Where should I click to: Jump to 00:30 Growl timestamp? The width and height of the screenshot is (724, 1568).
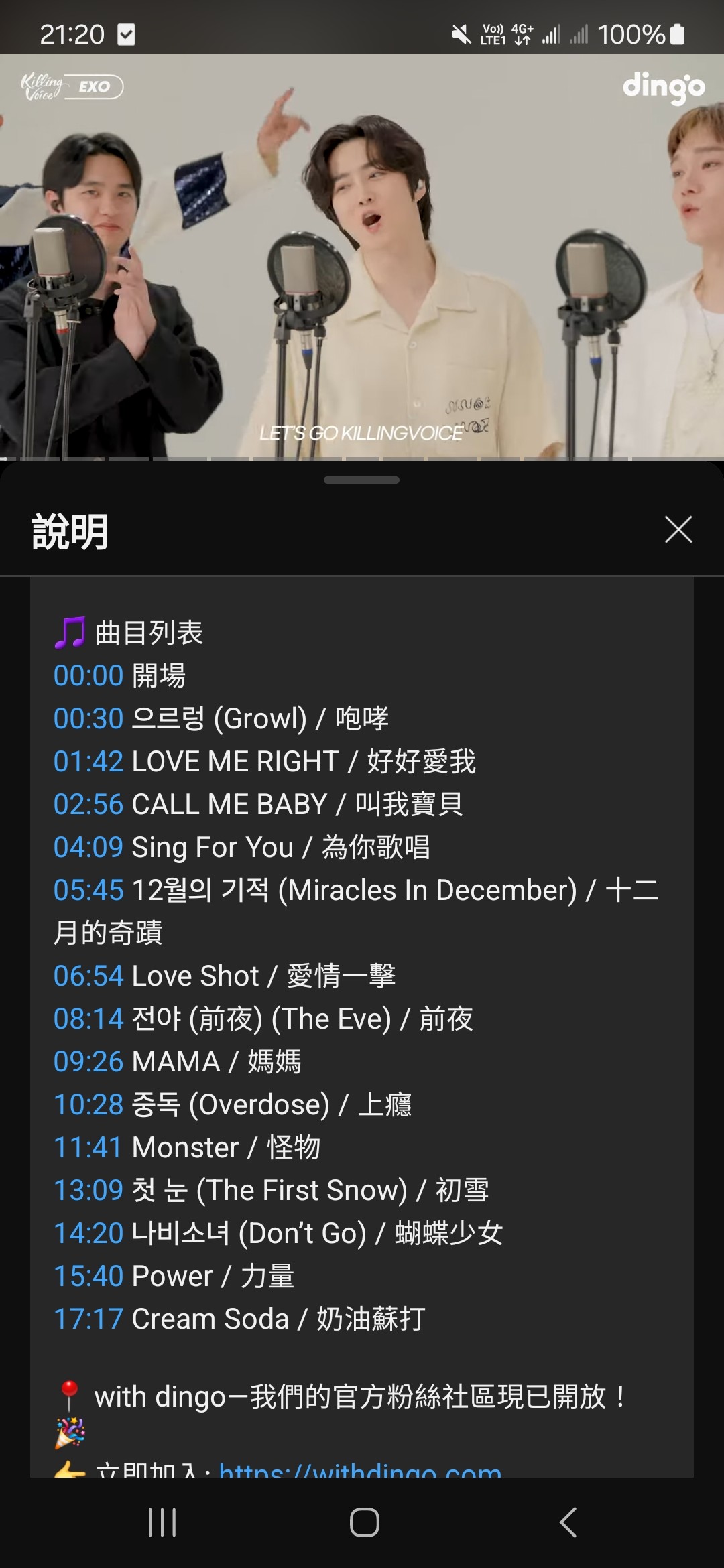pos(88,718)
